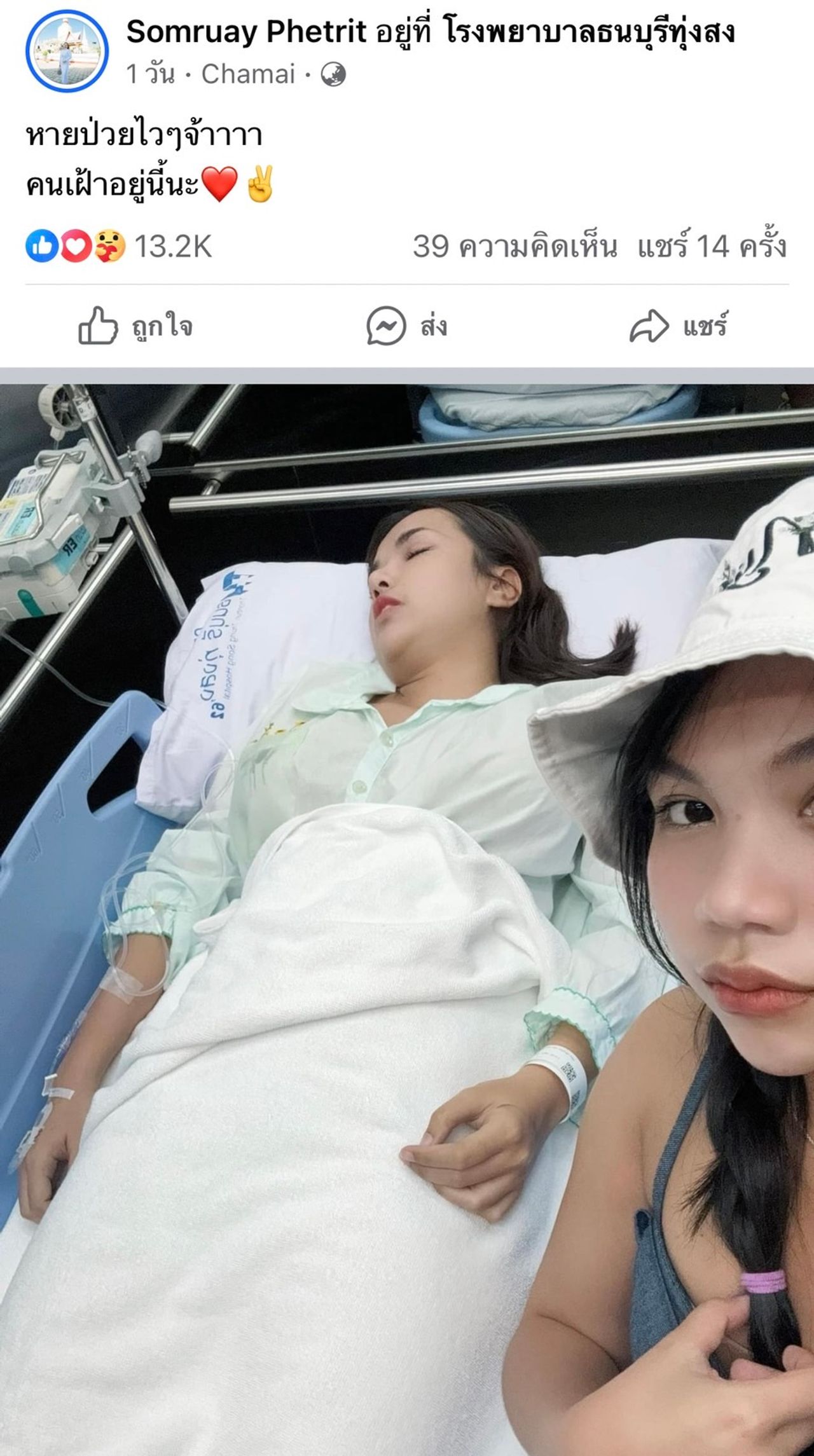View the 13.2K reactions list
This screenshot has width=814, height=1456.
120,246
